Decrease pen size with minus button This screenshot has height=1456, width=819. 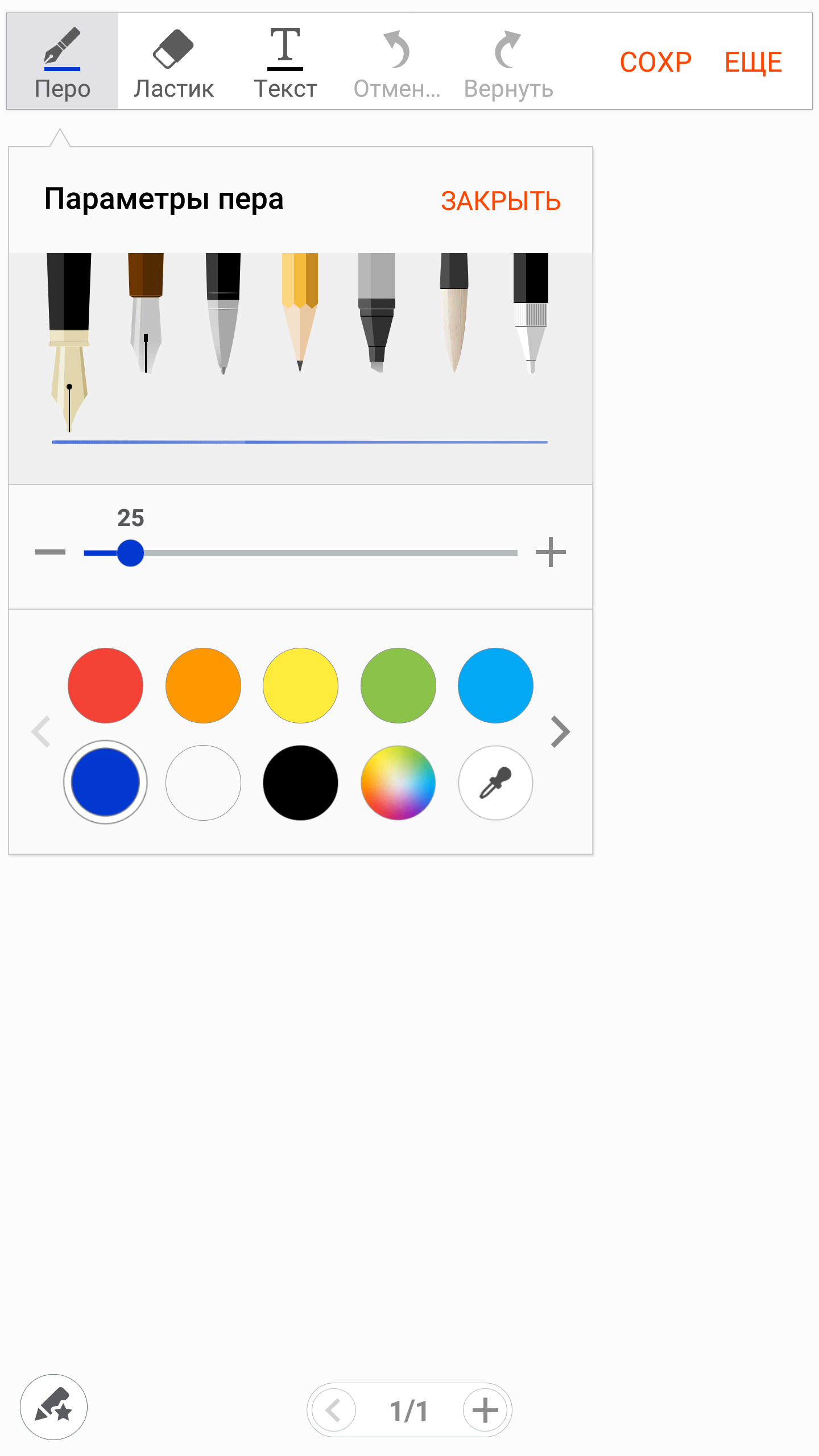(50, 552)
